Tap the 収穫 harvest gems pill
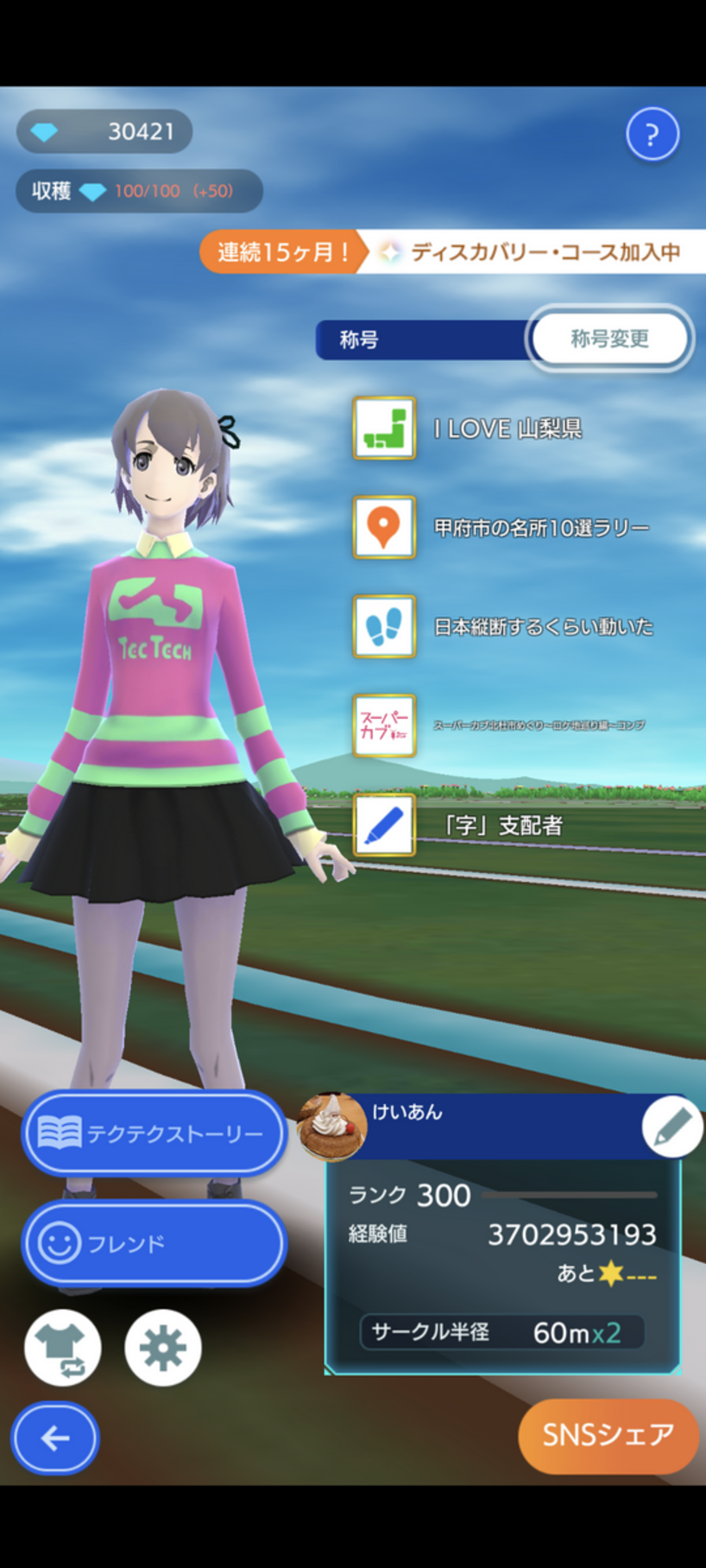 (139, 191)
